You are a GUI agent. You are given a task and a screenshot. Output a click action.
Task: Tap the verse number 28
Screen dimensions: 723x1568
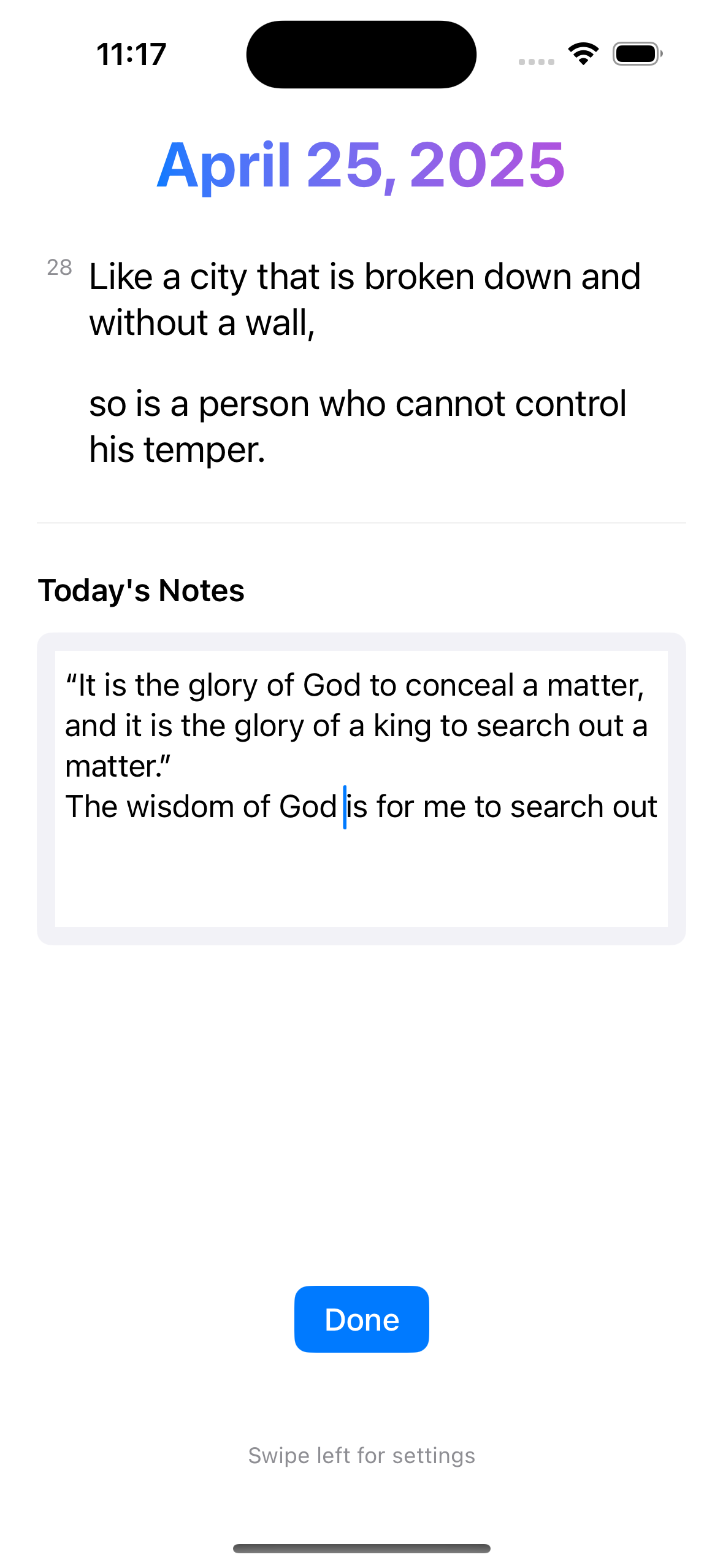(x=60, y=267)
